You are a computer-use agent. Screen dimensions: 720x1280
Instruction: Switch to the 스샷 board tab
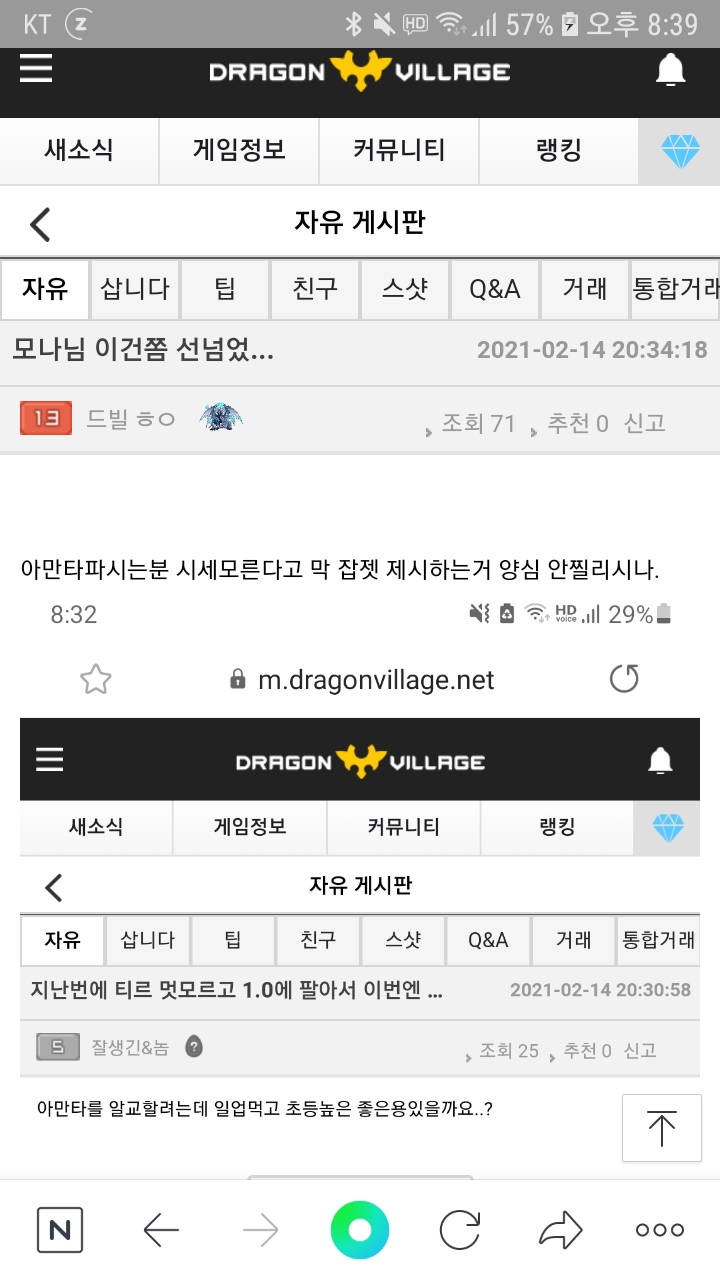pyautogui.click(x=405, y=290)
